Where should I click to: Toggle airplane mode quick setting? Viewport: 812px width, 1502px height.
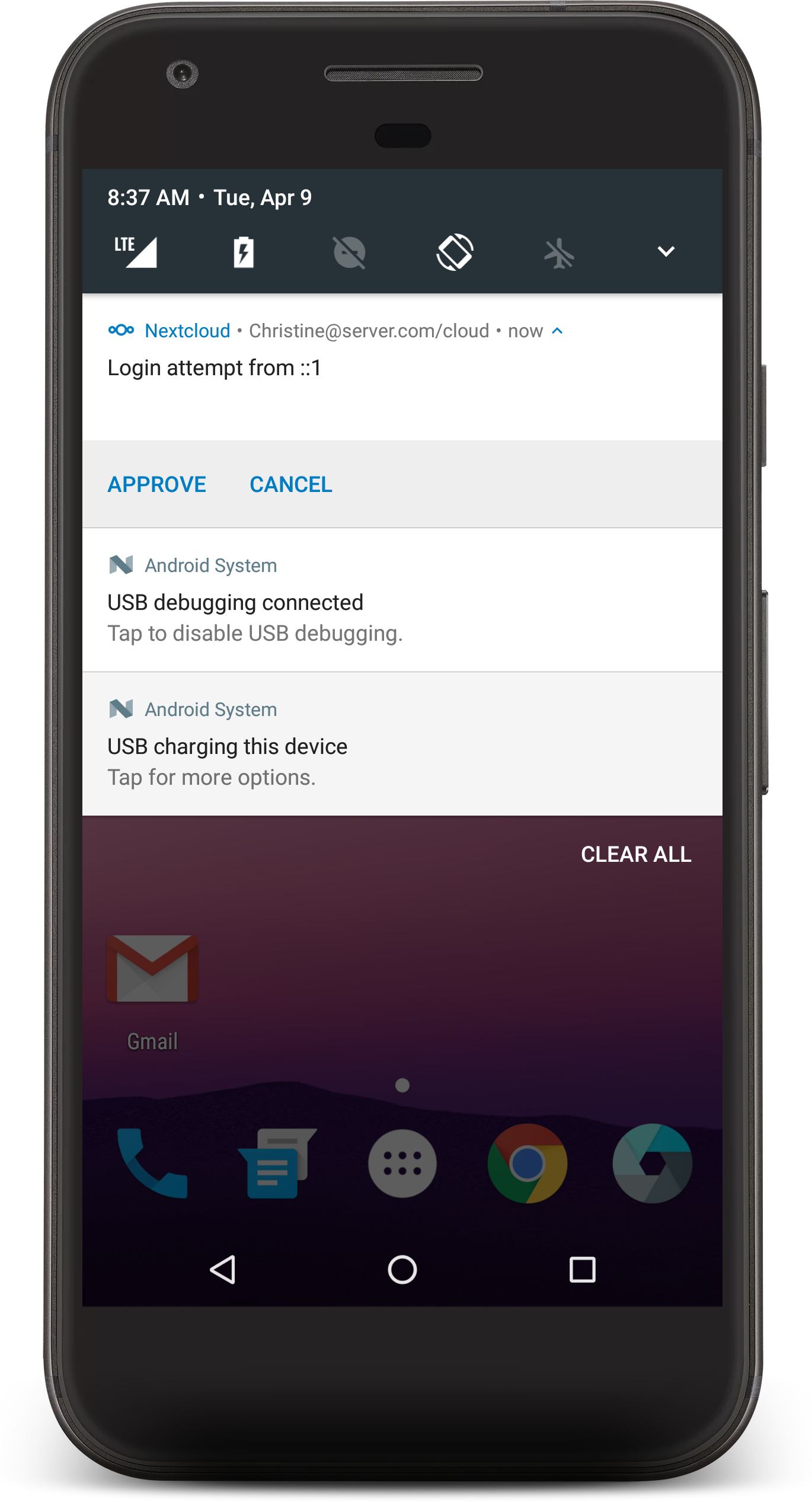[559, 253]
